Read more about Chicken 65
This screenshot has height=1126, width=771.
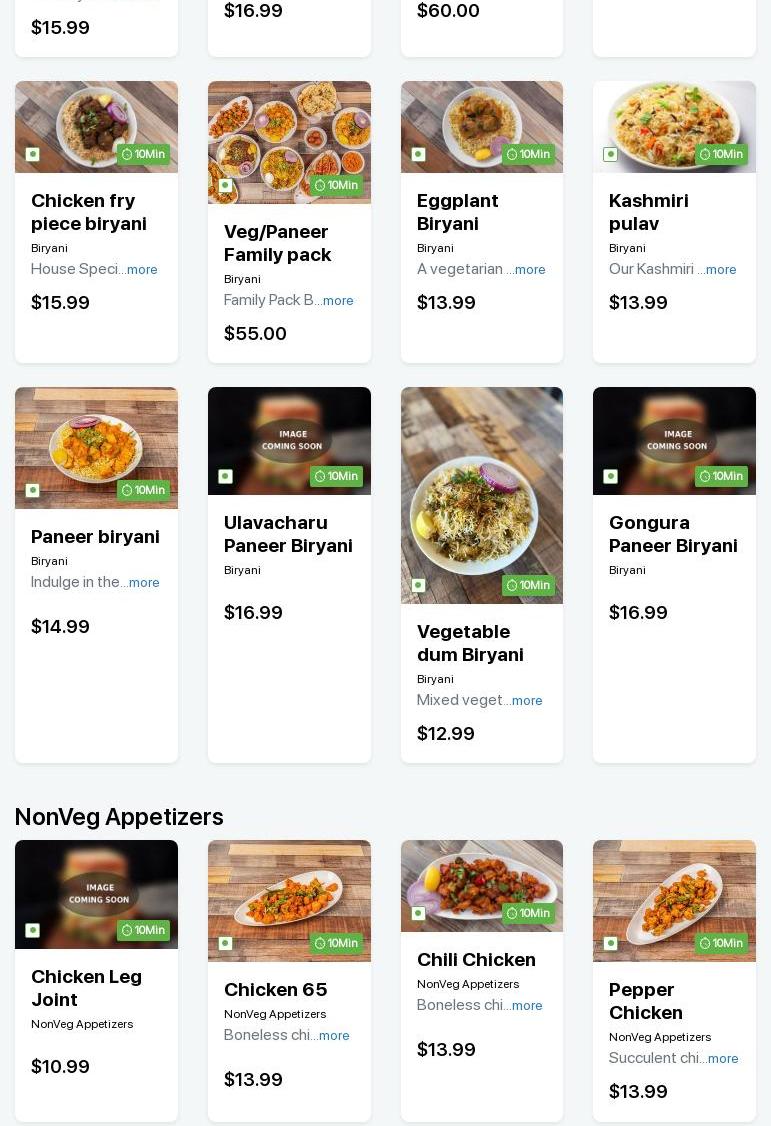click(x=334, y=1036)
